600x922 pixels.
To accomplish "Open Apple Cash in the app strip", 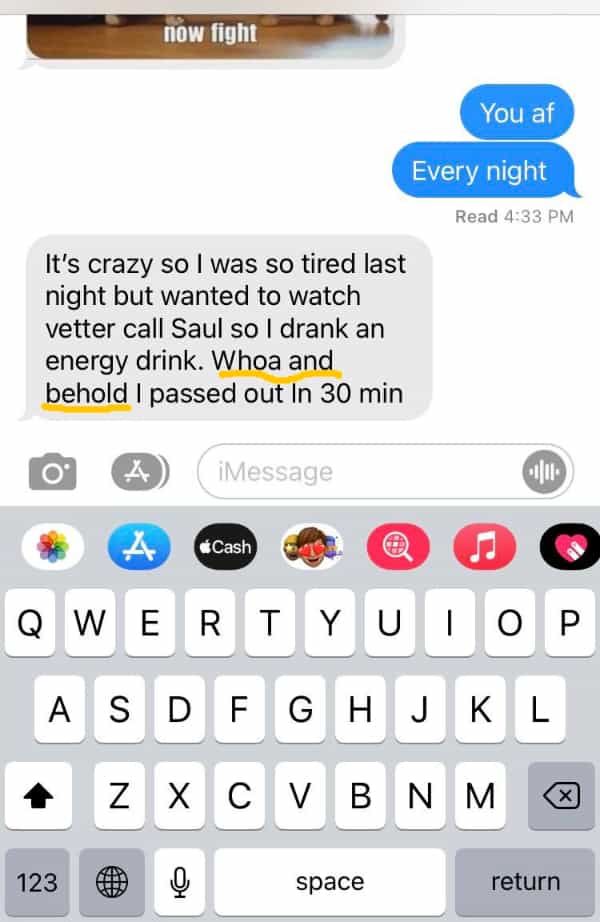I will pyautogui.click(x=225, y=546).
